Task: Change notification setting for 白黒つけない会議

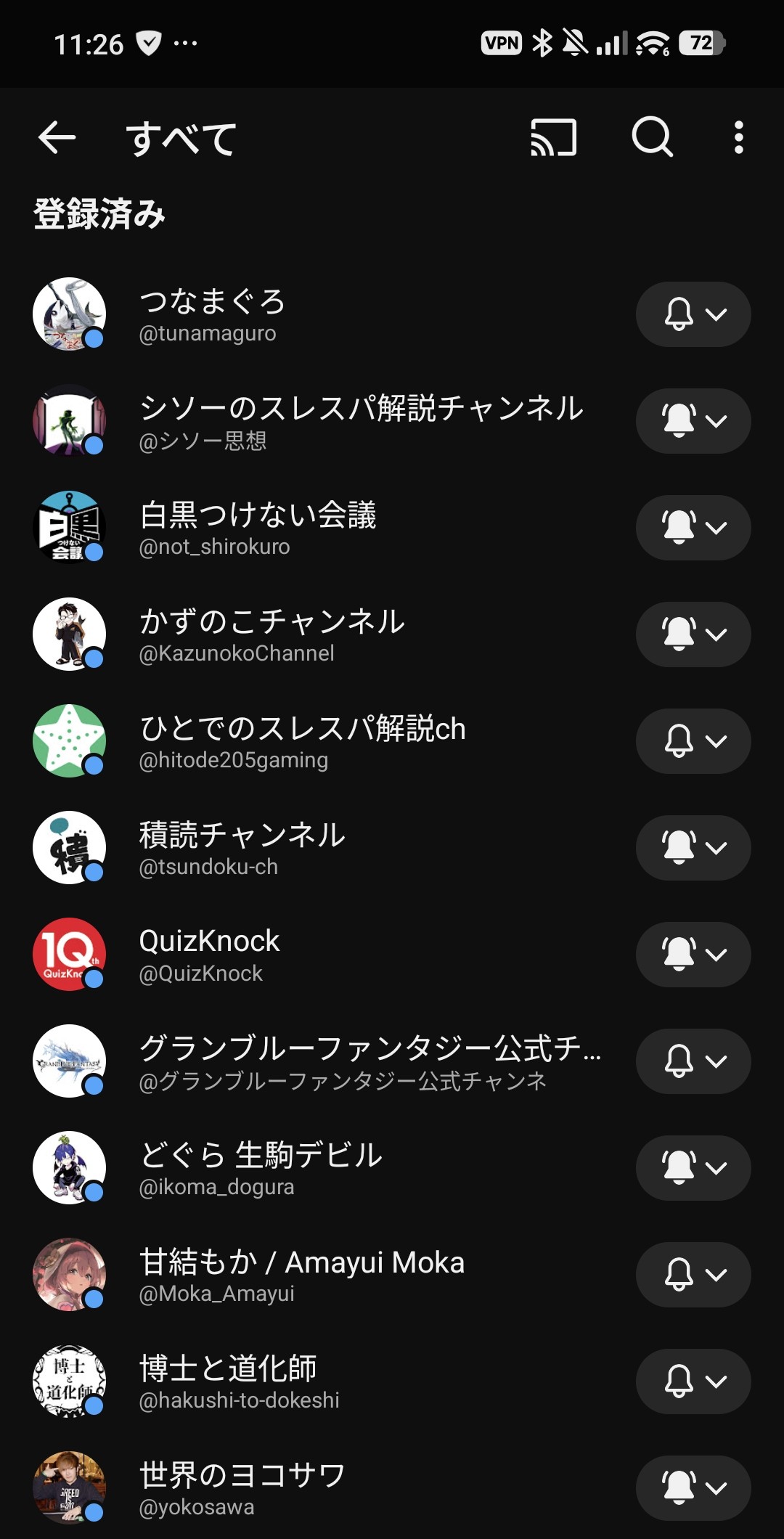Action: pyautogui.click(x=693, y=528)
